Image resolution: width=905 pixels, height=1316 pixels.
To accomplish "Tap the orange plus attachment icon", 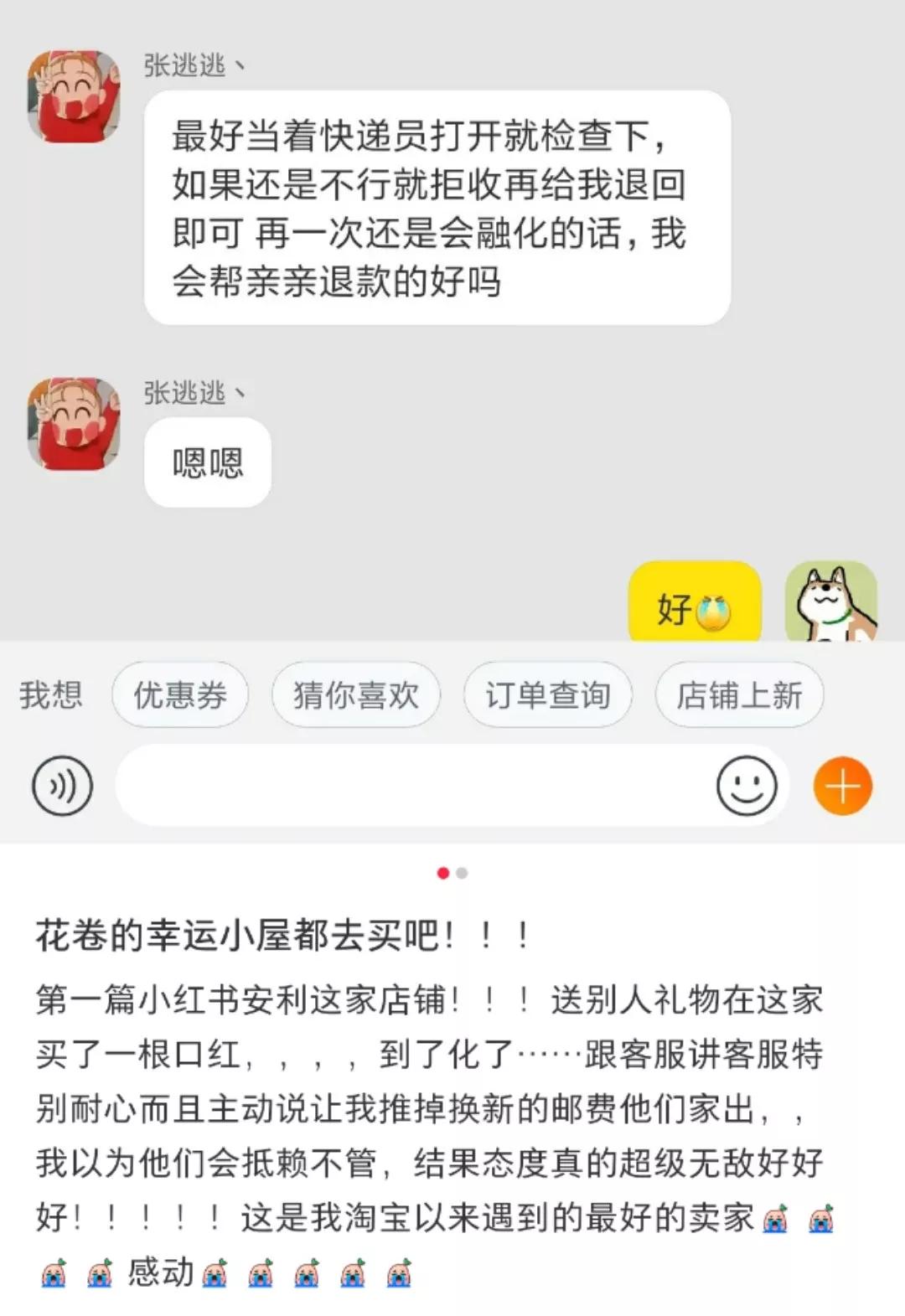I will click(x=841, y=786).
